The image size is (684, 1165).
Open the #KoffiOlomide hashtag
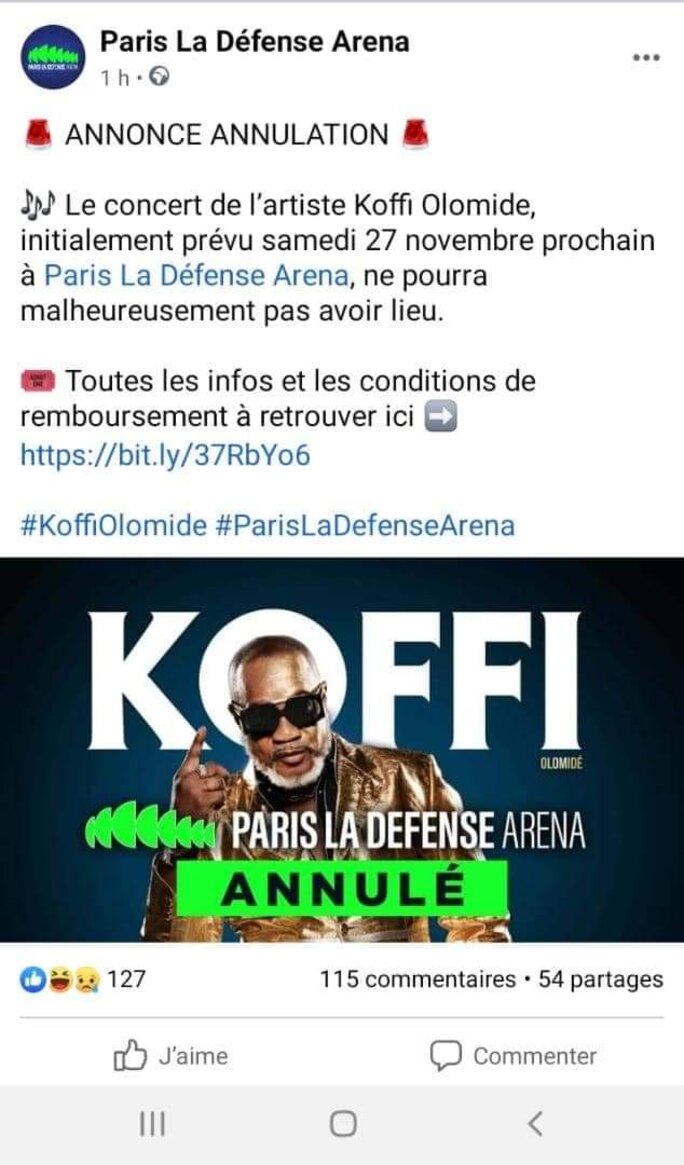[x=114, y=525]
